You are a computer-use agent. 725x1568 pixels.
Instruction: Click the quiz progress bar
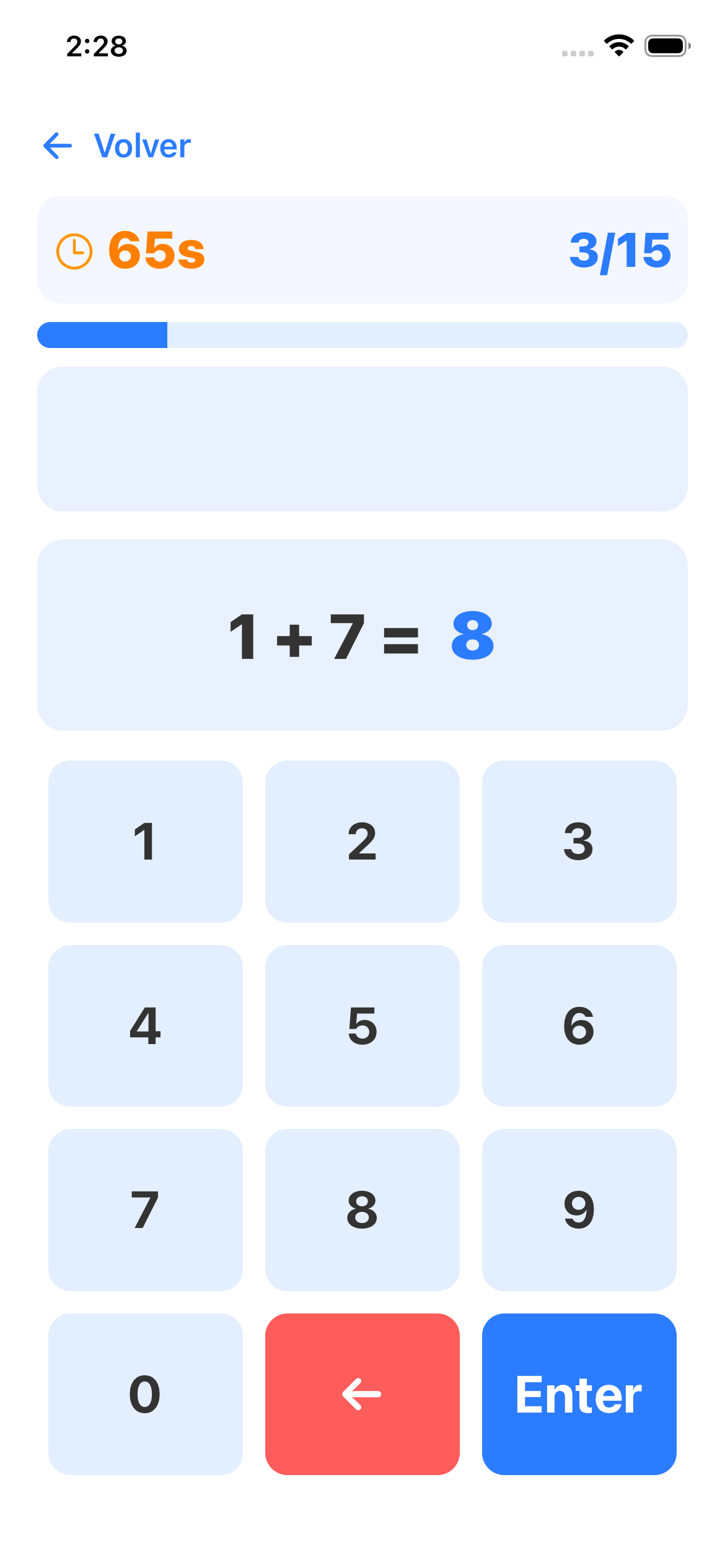tap(362, 334)
